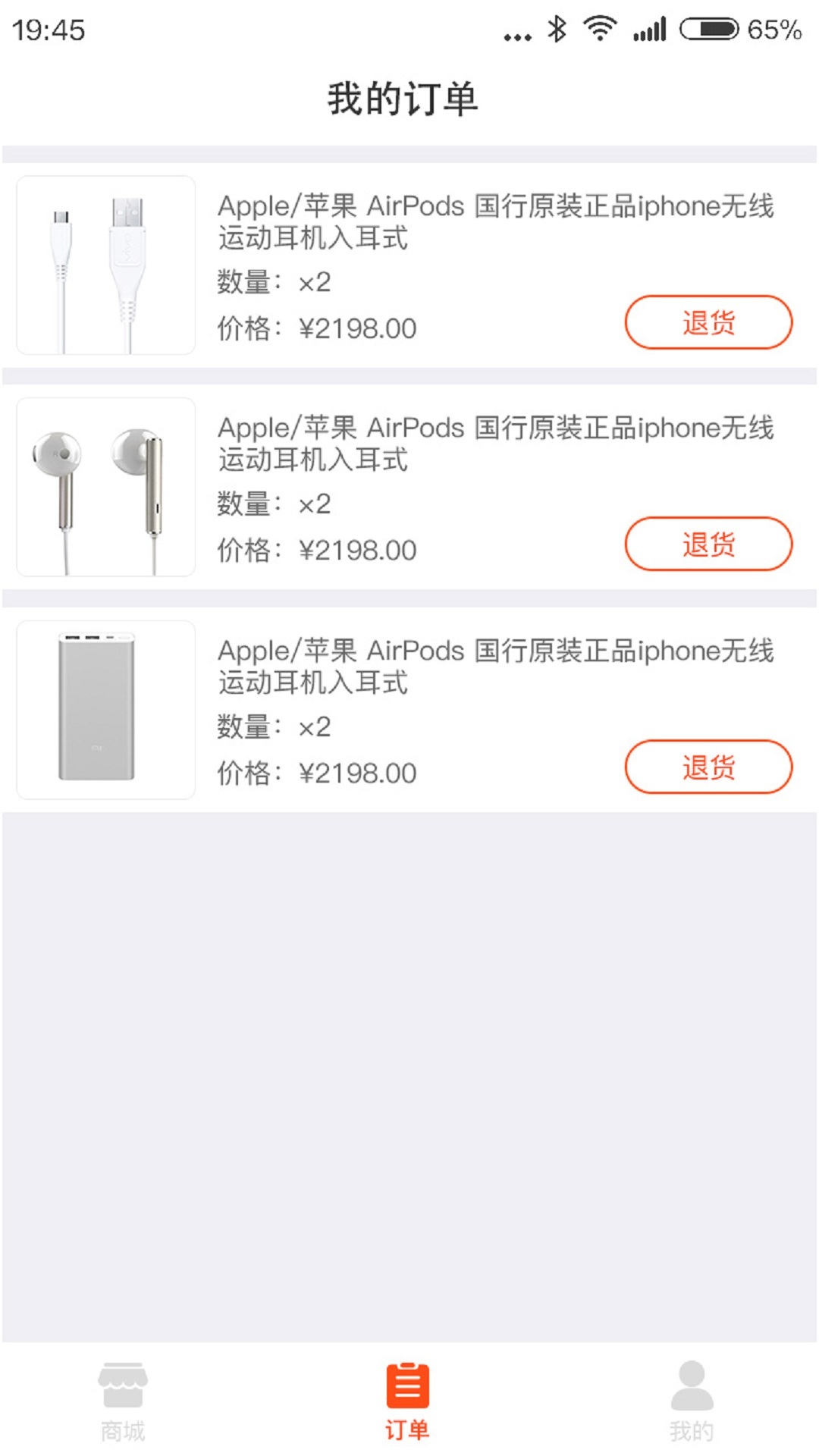The height and width of the screenshot is (1456, 819).
Task: Open the earphones product thumbnail
Action: coord(105,485)
